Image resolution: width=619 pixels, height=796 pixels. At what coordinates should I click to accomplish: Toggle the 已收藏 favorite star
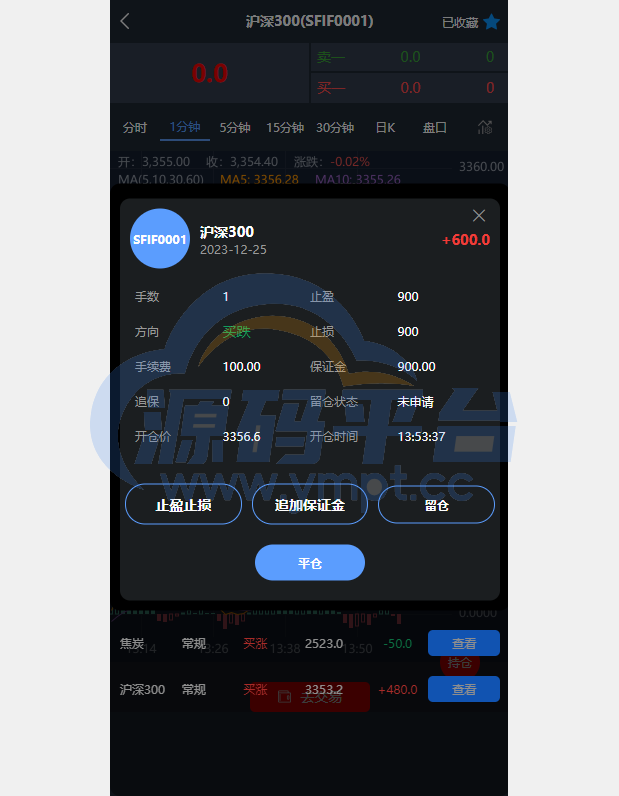(491, 22)
